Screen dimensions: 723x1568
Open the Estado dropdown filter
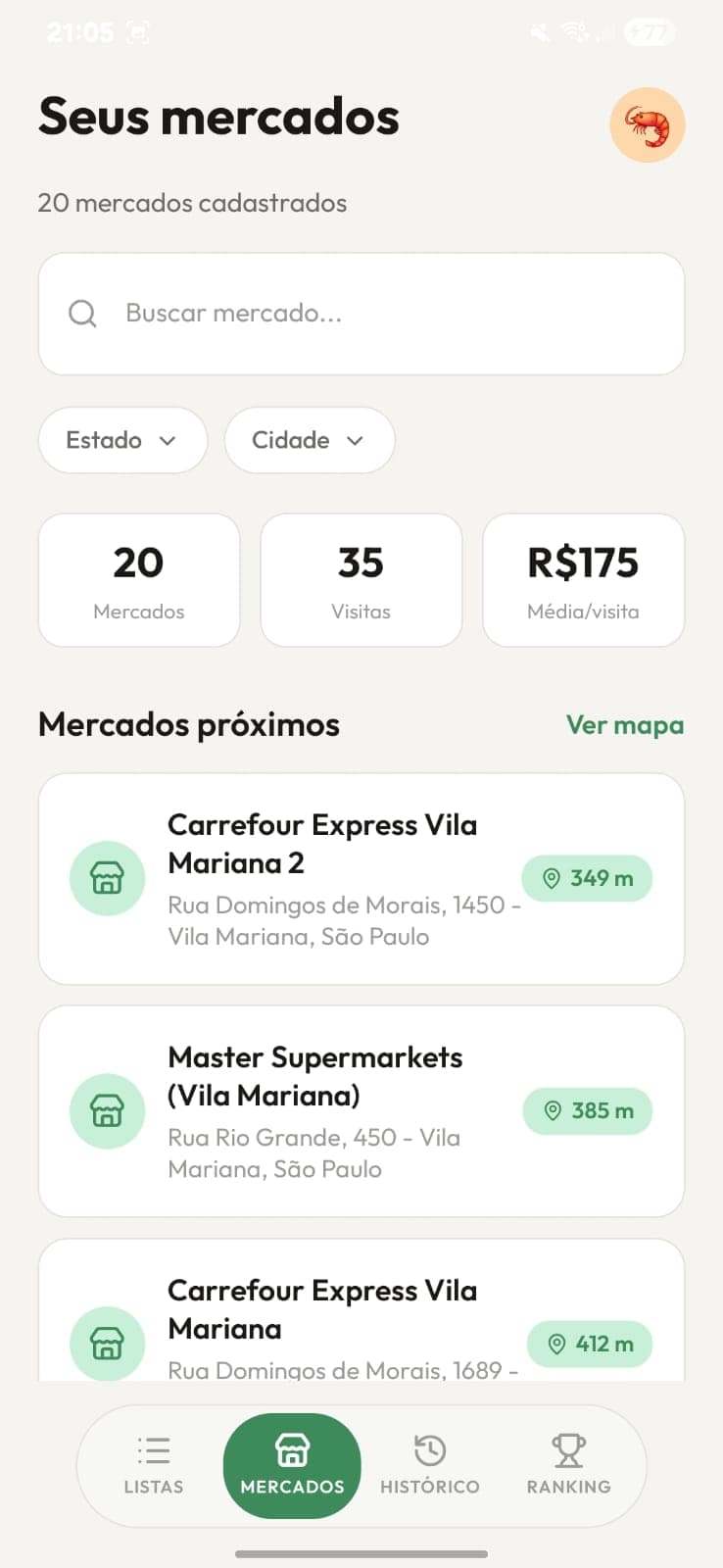(122, 440)
